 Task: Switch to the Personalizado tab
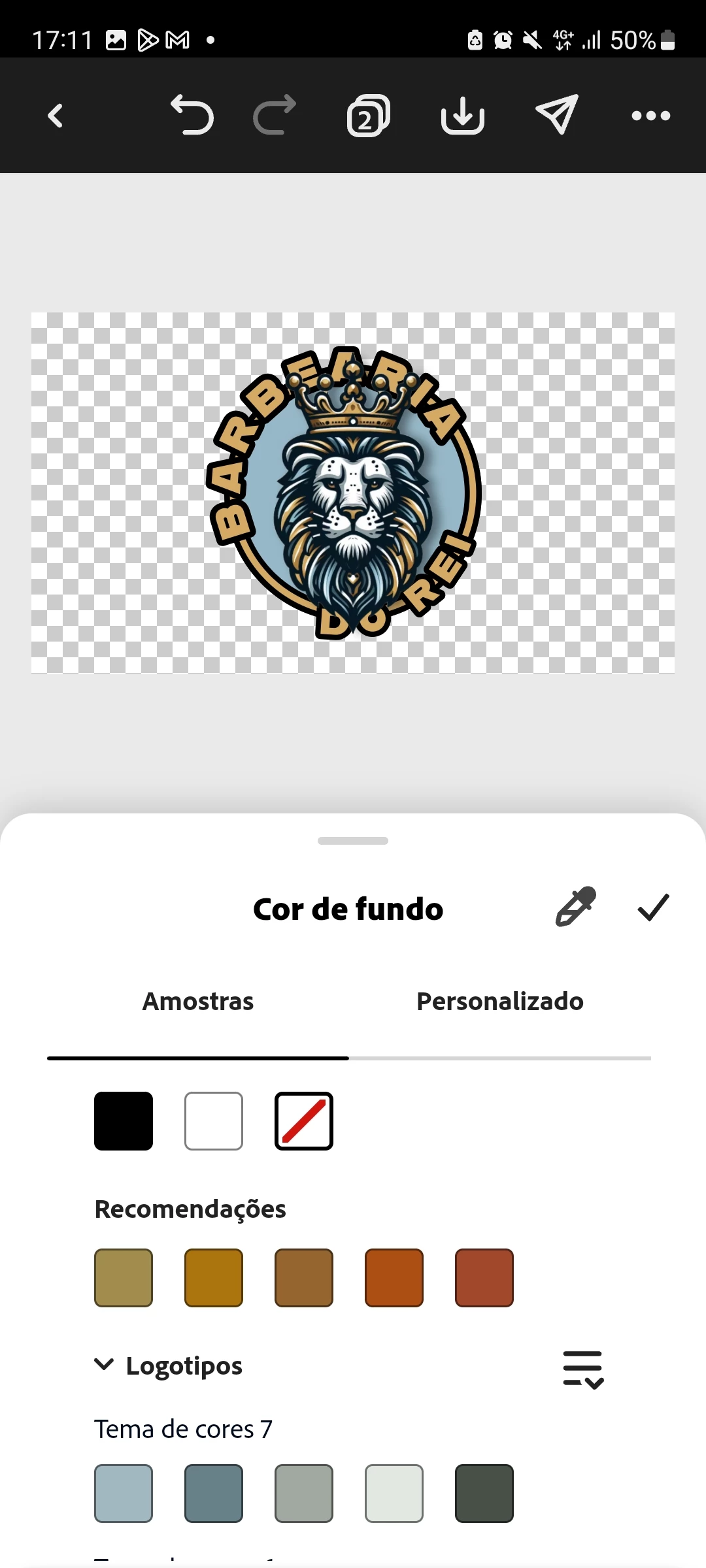(x=499, y=1002)
